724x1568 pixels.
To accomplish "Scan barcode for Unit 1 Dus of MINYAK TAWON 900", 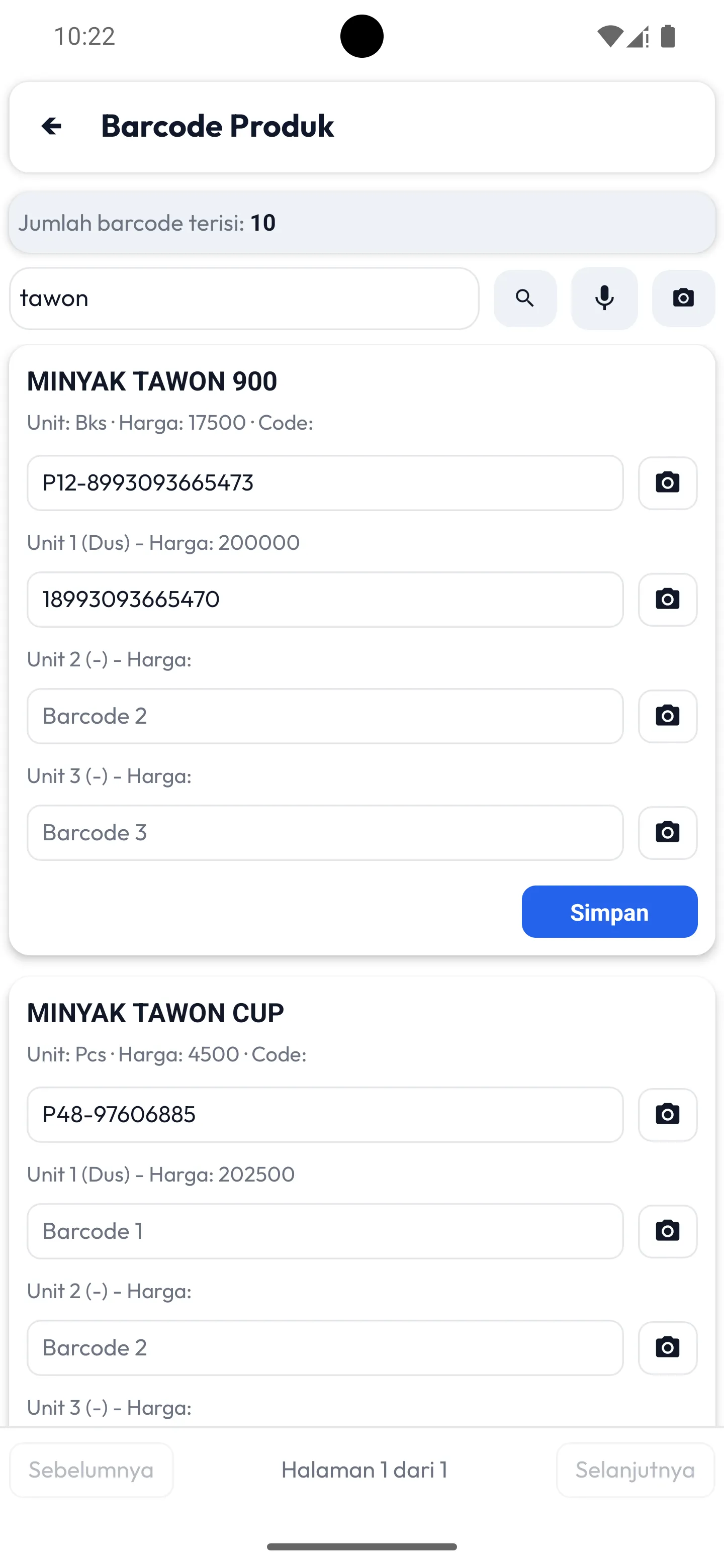I will 667,600.
